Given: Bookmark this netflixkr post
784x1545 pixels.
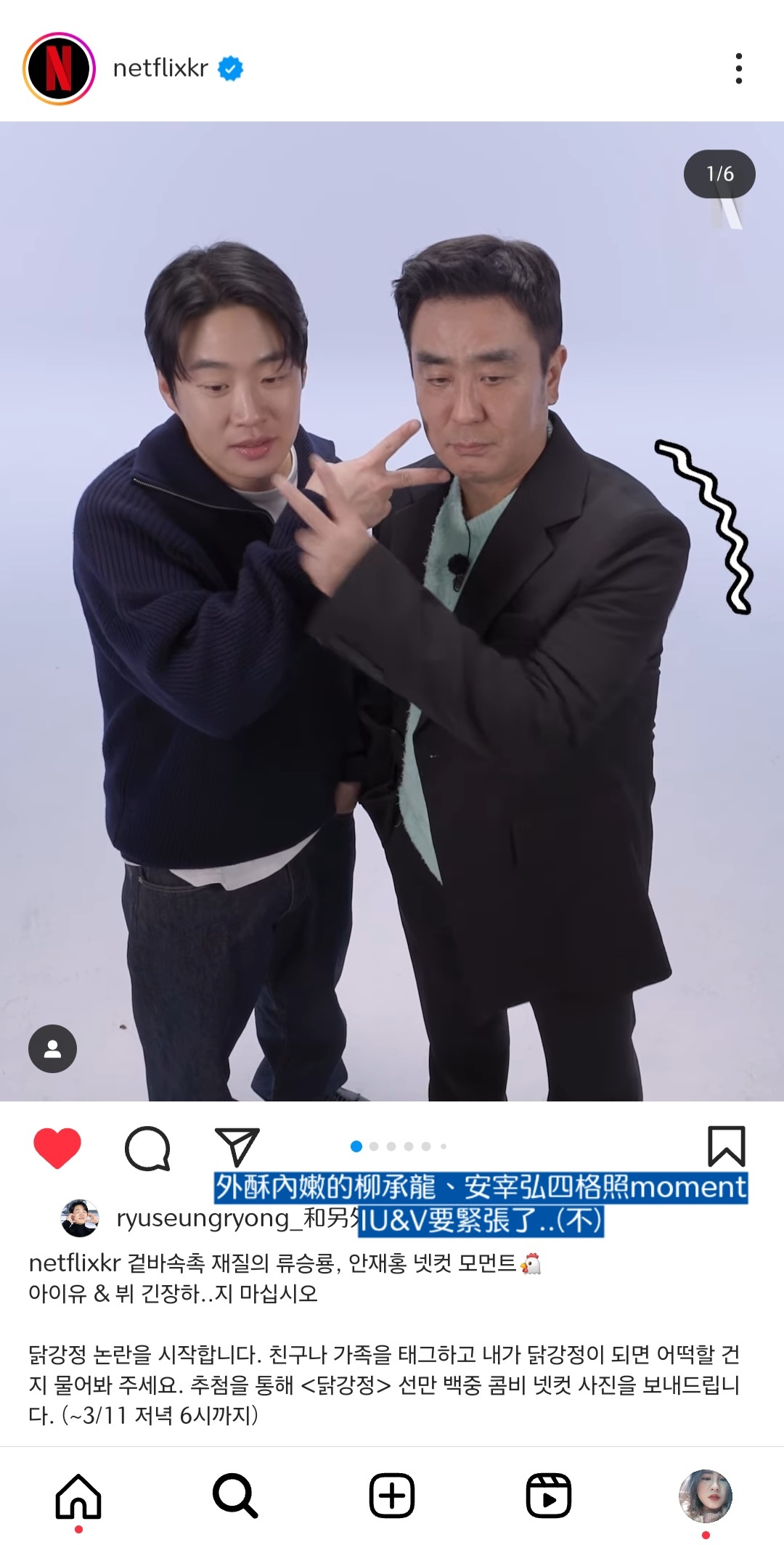Looking at the screenshot, I should 726,1146.
